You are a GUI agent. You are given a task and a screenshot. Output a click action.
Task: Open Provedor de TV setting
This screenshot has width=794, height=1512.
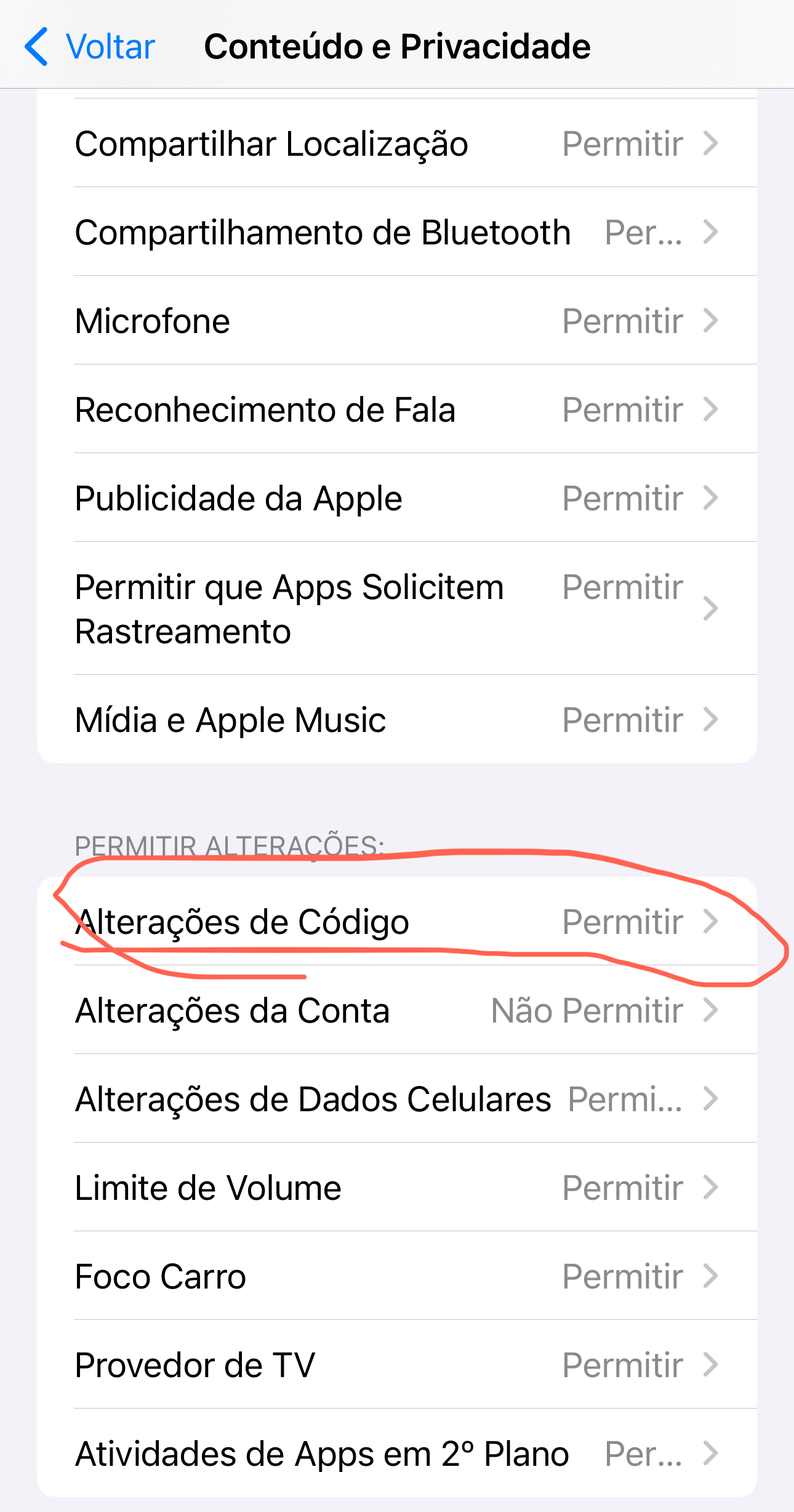tap(397, 1364)
